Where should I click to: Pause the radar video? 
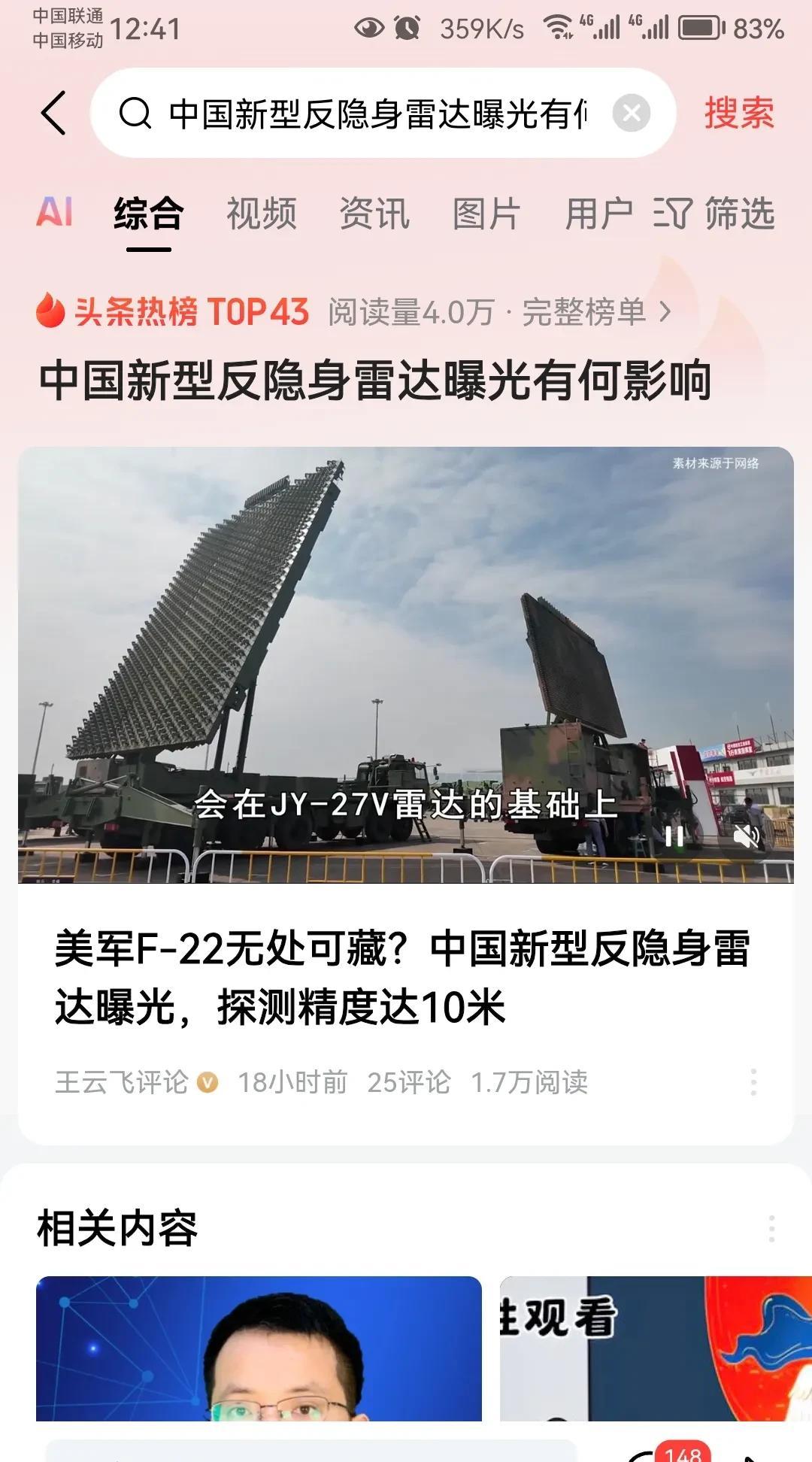[x=674, y=836]
